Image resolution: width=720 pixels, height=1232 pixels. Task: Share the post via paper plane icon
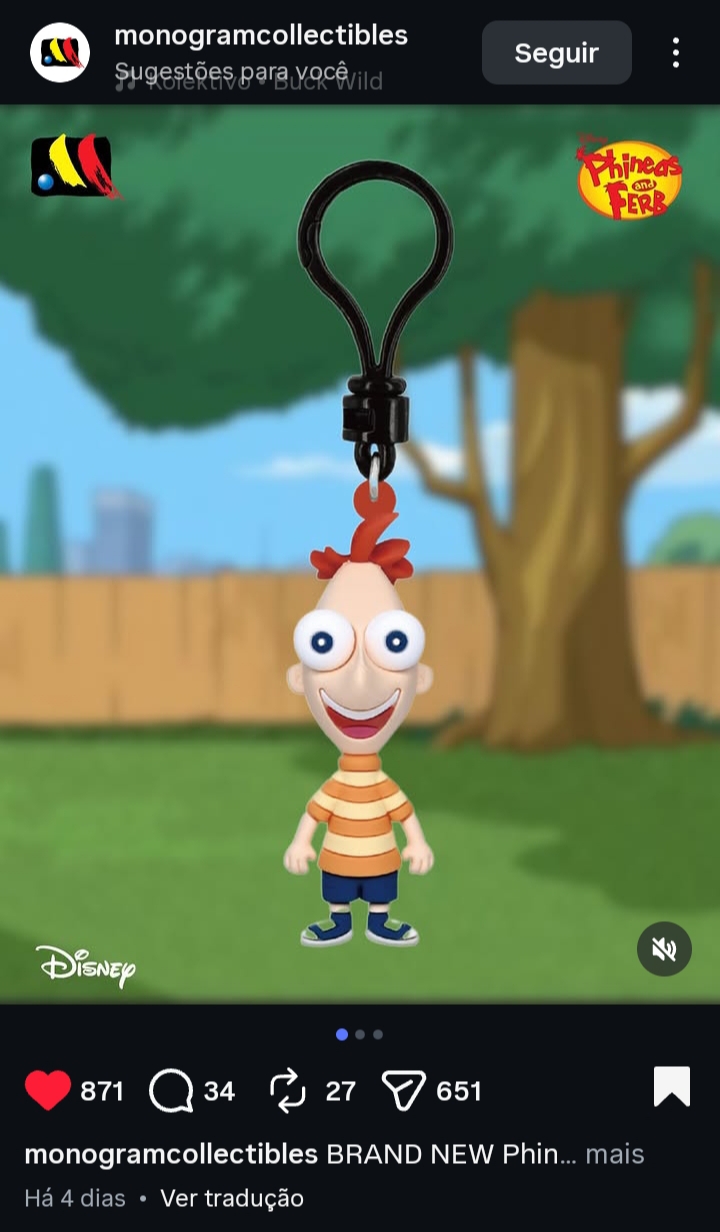point(404,1090)
